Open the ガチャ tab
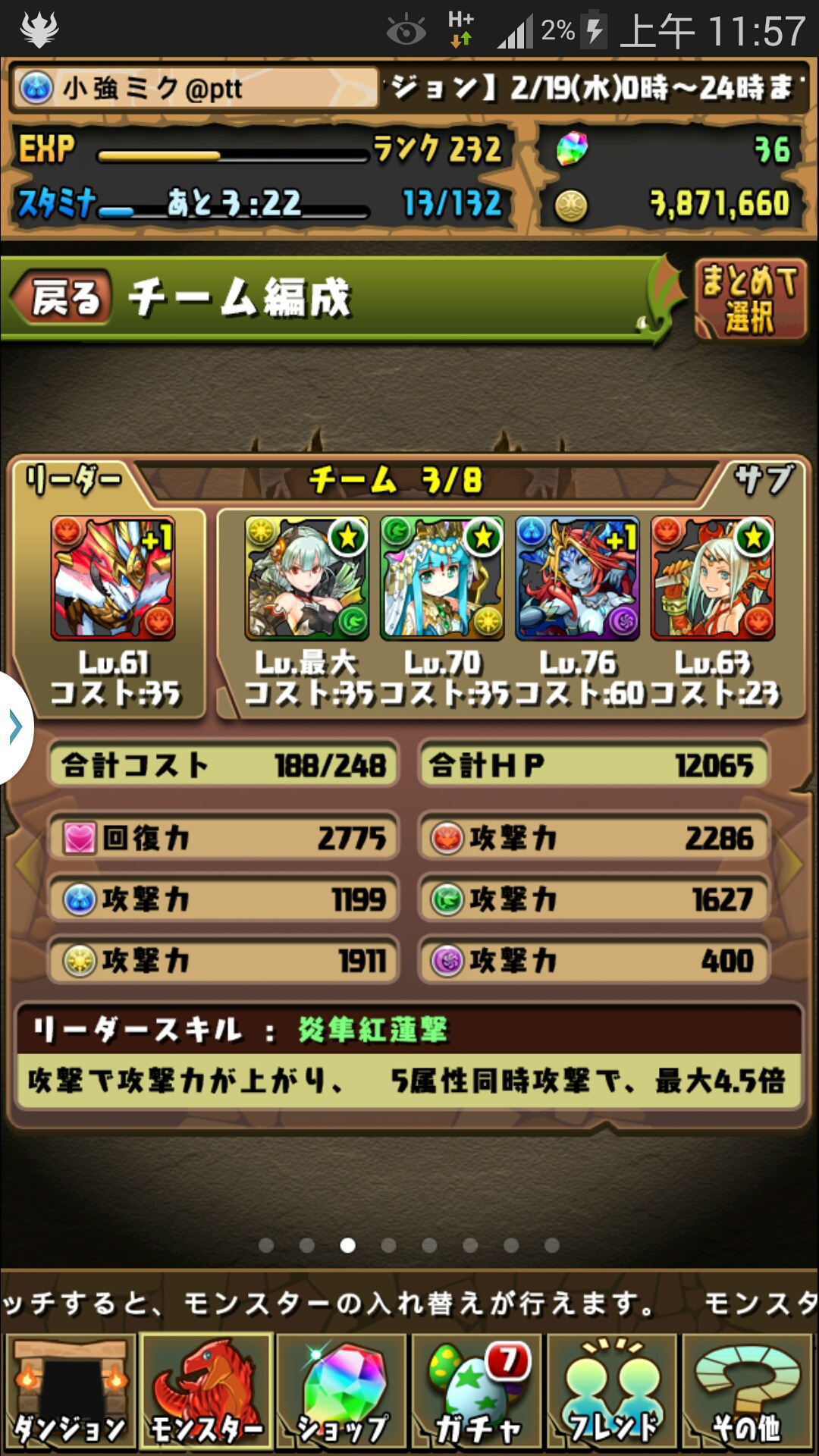The image size is (819, 1456). click(477, 1391)
